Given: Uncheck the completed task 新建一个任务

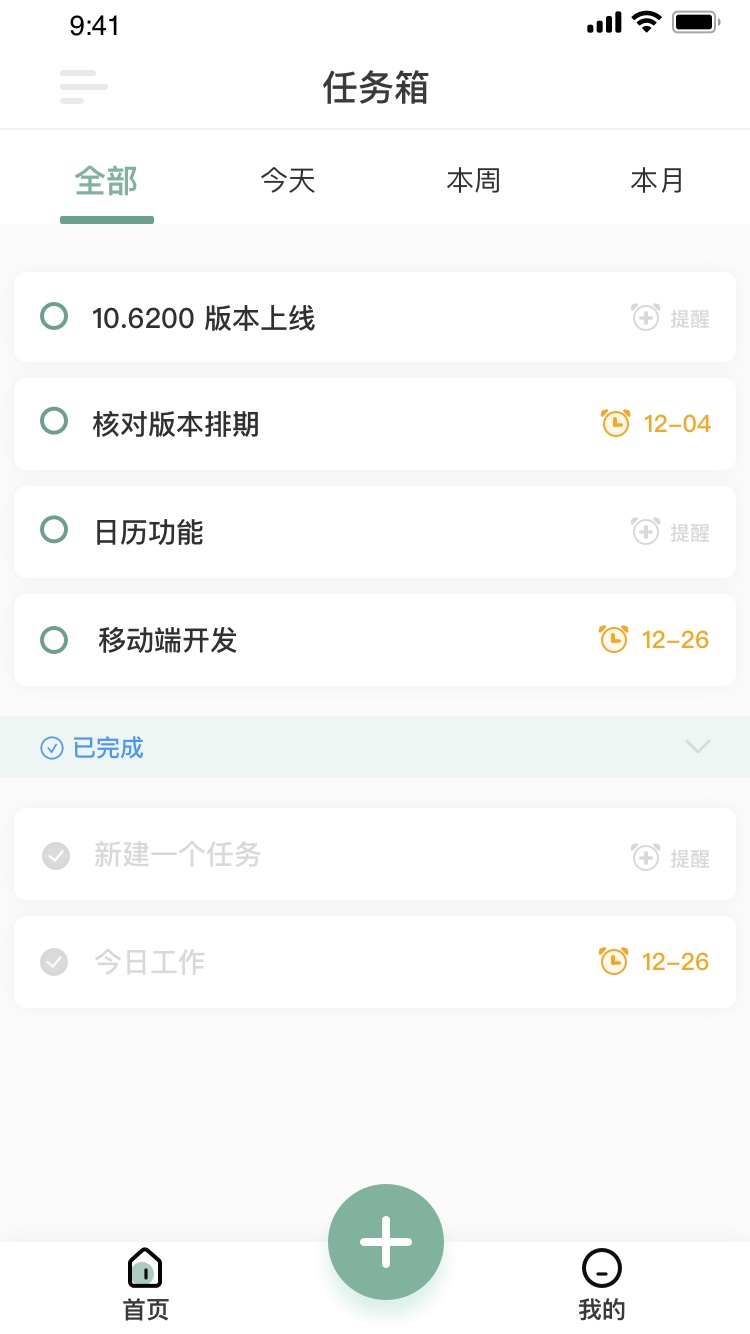Looking at the screenshot, I should [54, 856].
